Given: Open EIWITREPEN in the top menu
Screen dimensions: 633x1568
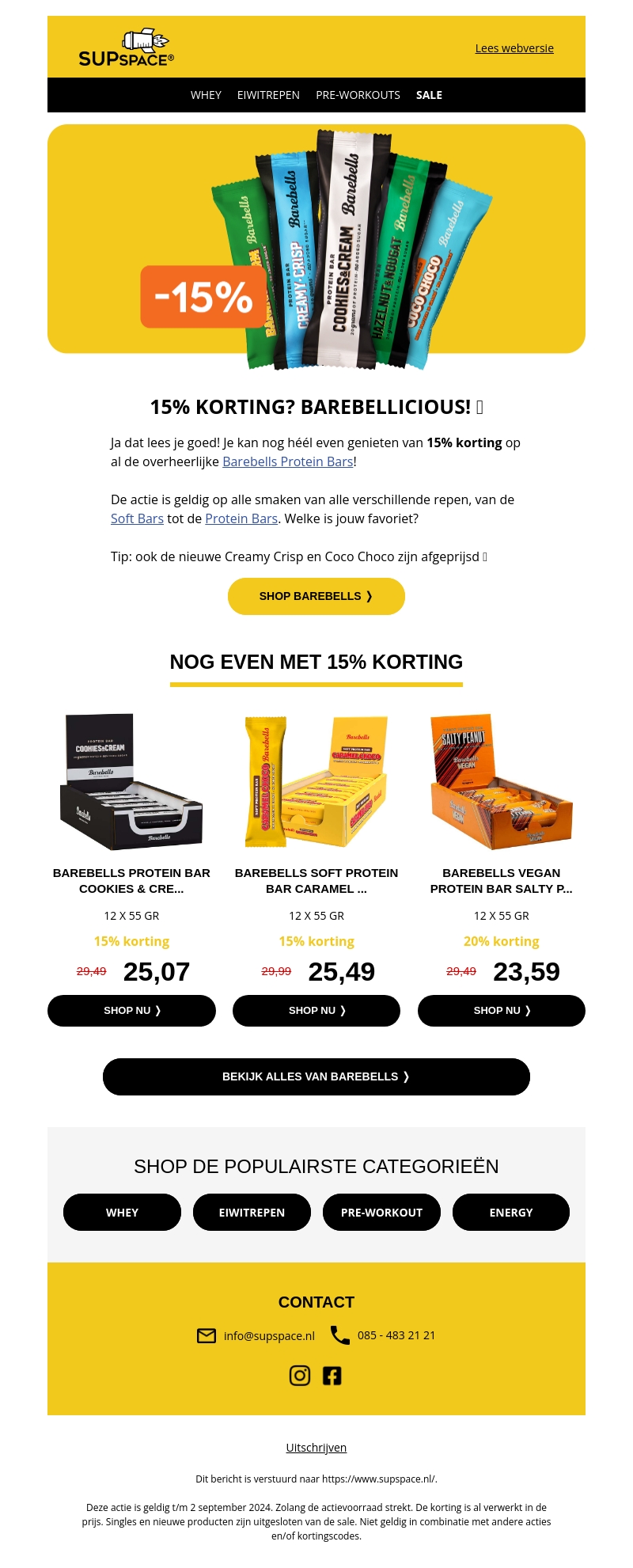Looking at the screenshot, I should tap(268, 95).
